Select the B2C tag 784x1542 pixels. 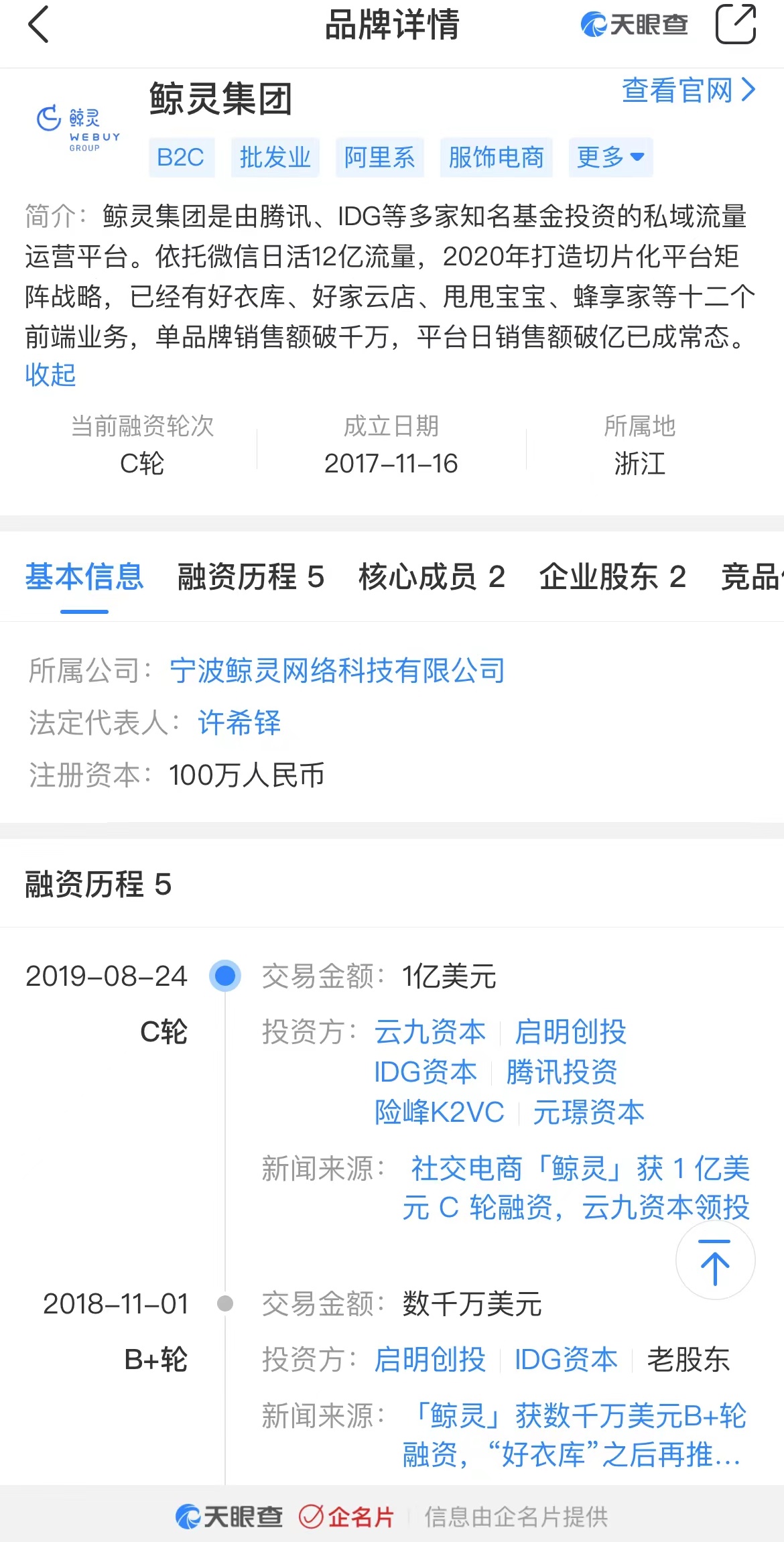coord(181,157)
